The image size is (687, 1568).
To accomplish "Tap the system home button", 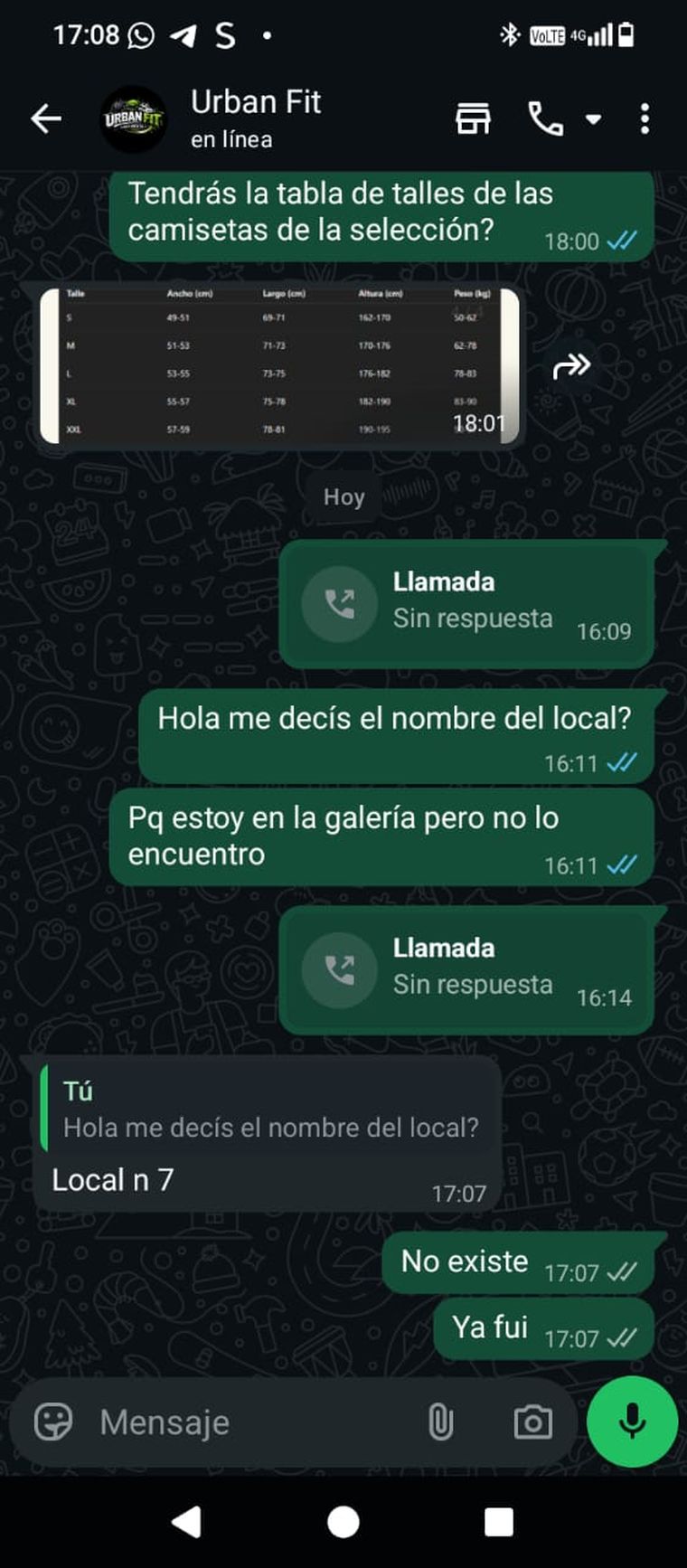I will point(343,1522).
